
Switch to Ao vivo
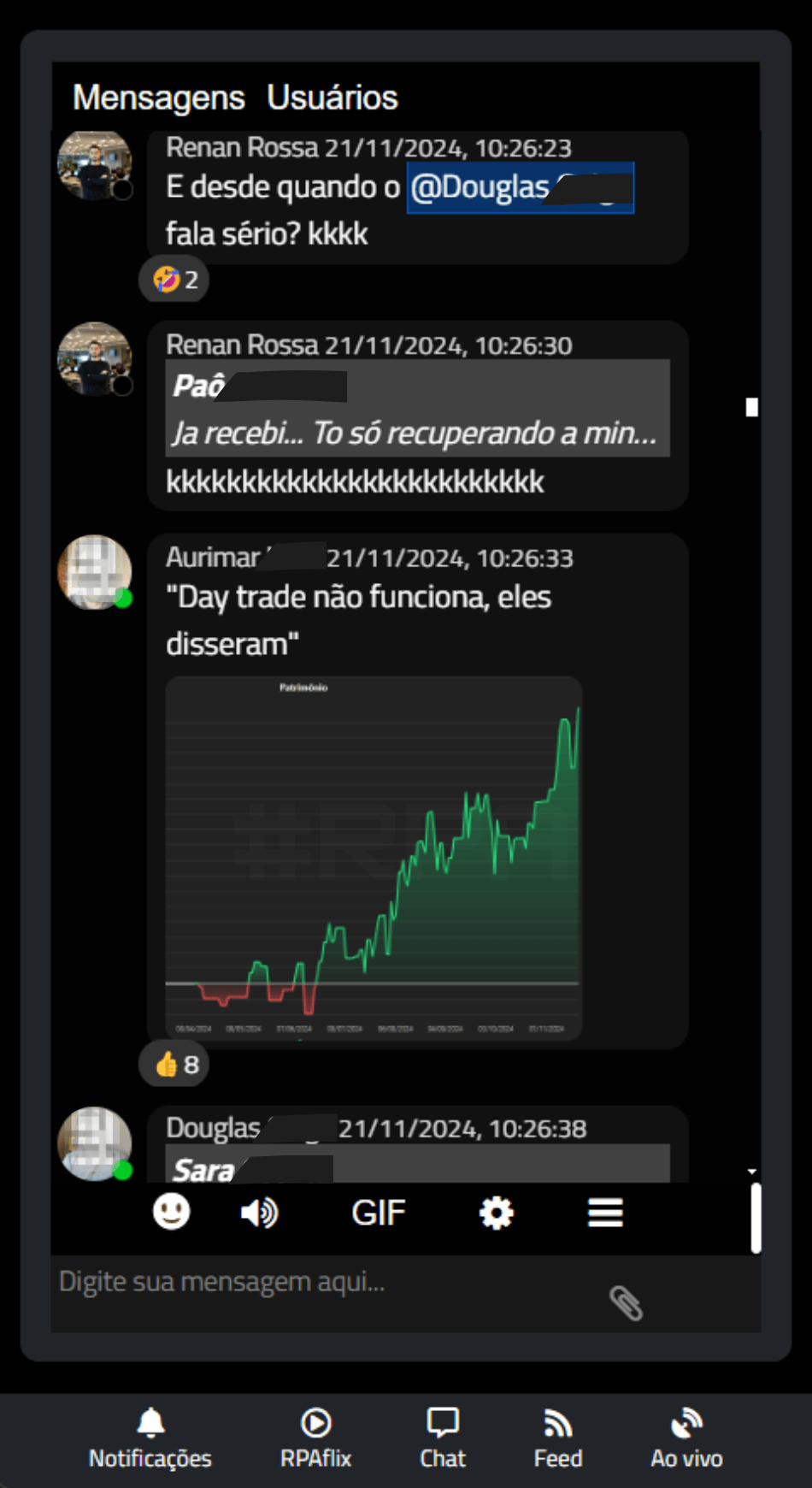686,1438
